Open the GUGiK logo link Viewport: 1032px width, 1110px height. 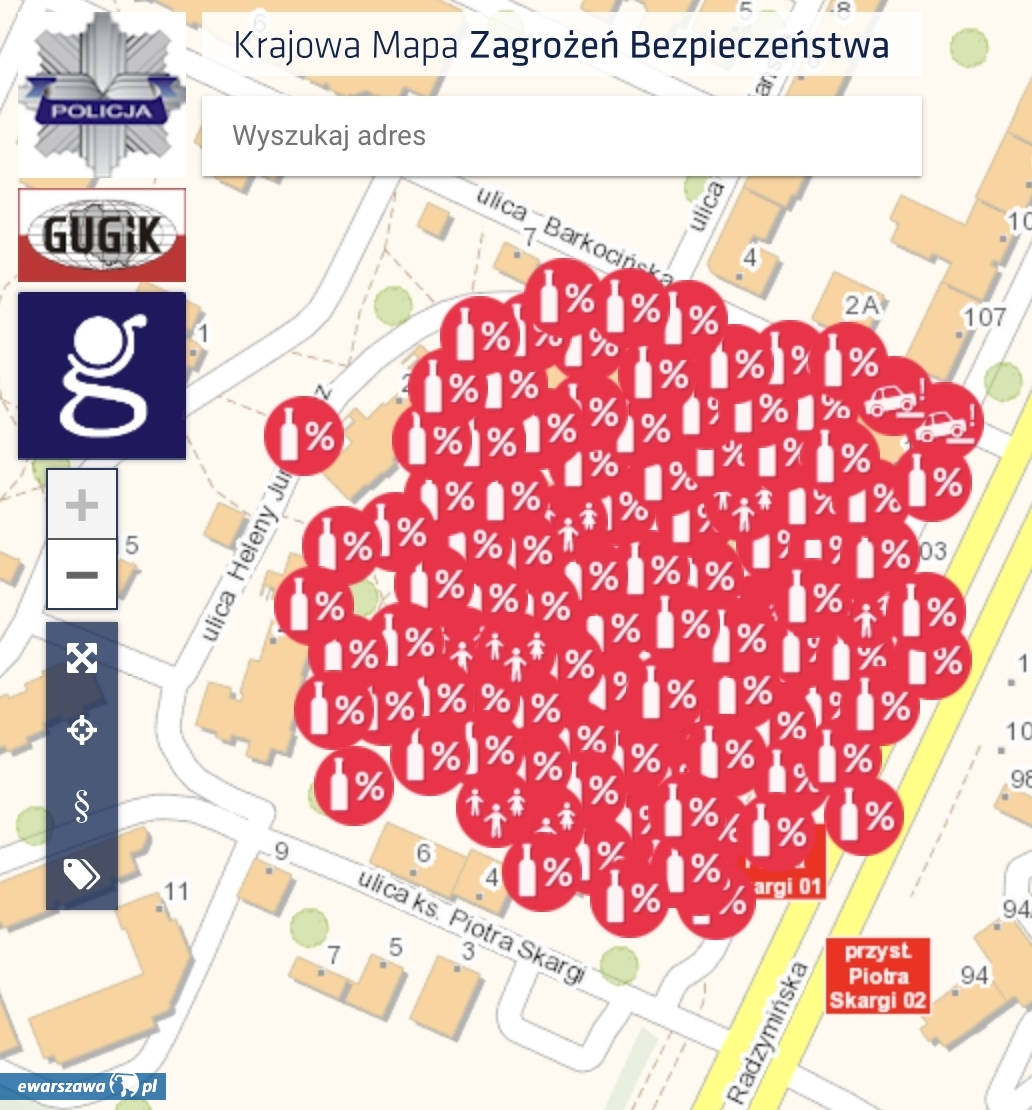click(102, 235)
